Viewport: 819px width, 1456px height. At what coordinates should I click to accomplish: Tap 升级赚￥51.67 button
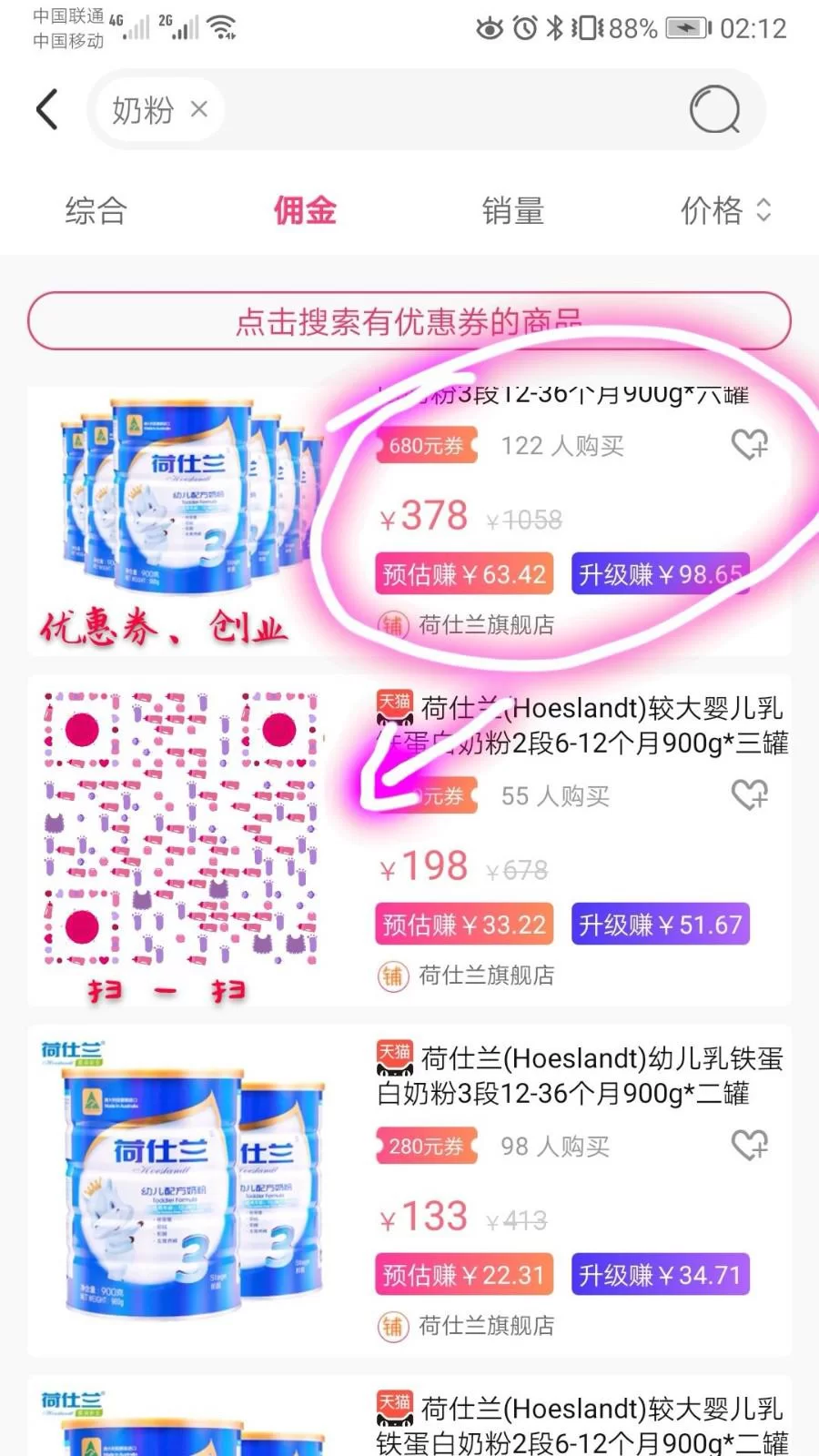click(x=660, y=925)
